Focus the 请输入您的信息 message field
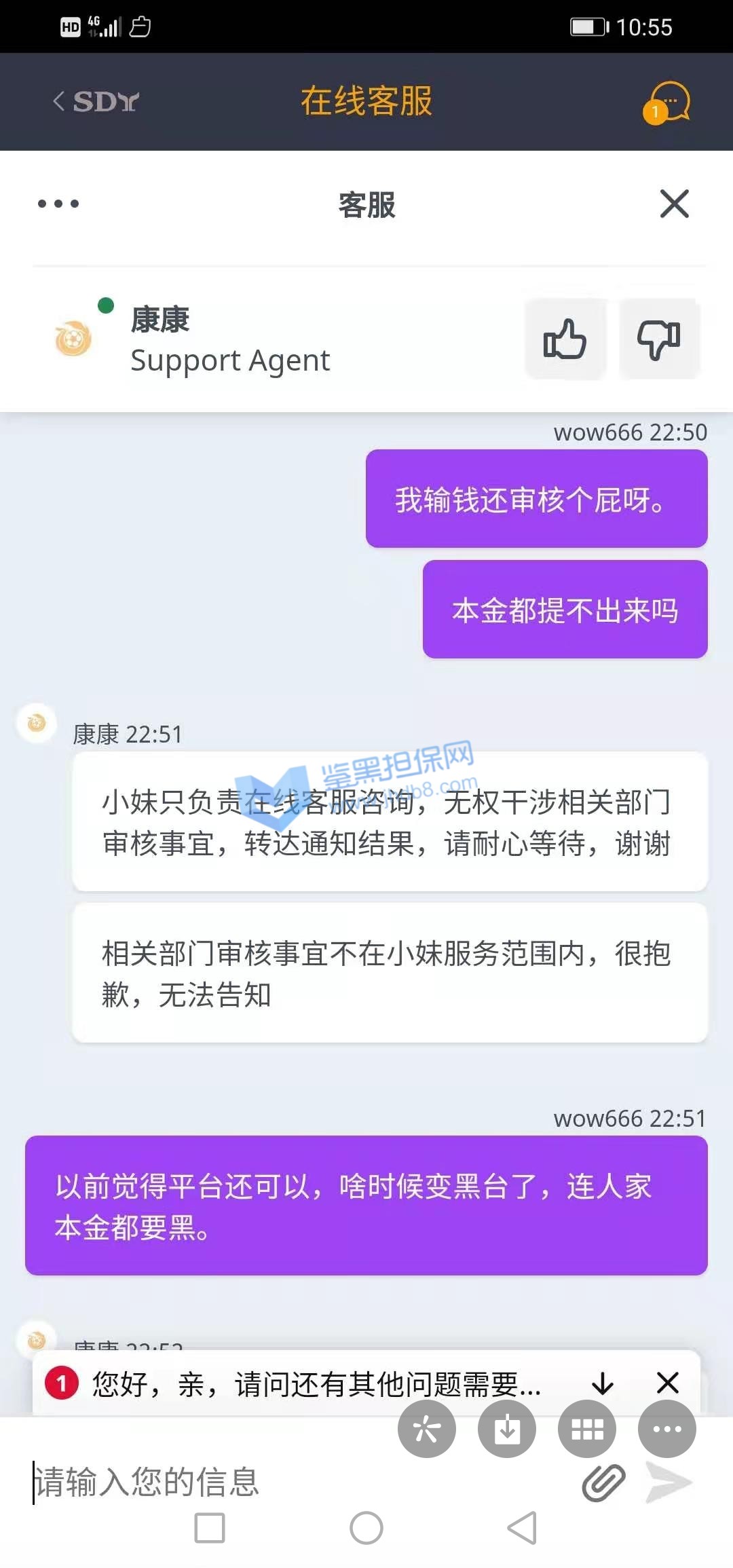Screen dimensions: 733x1568 (271, 1481)
